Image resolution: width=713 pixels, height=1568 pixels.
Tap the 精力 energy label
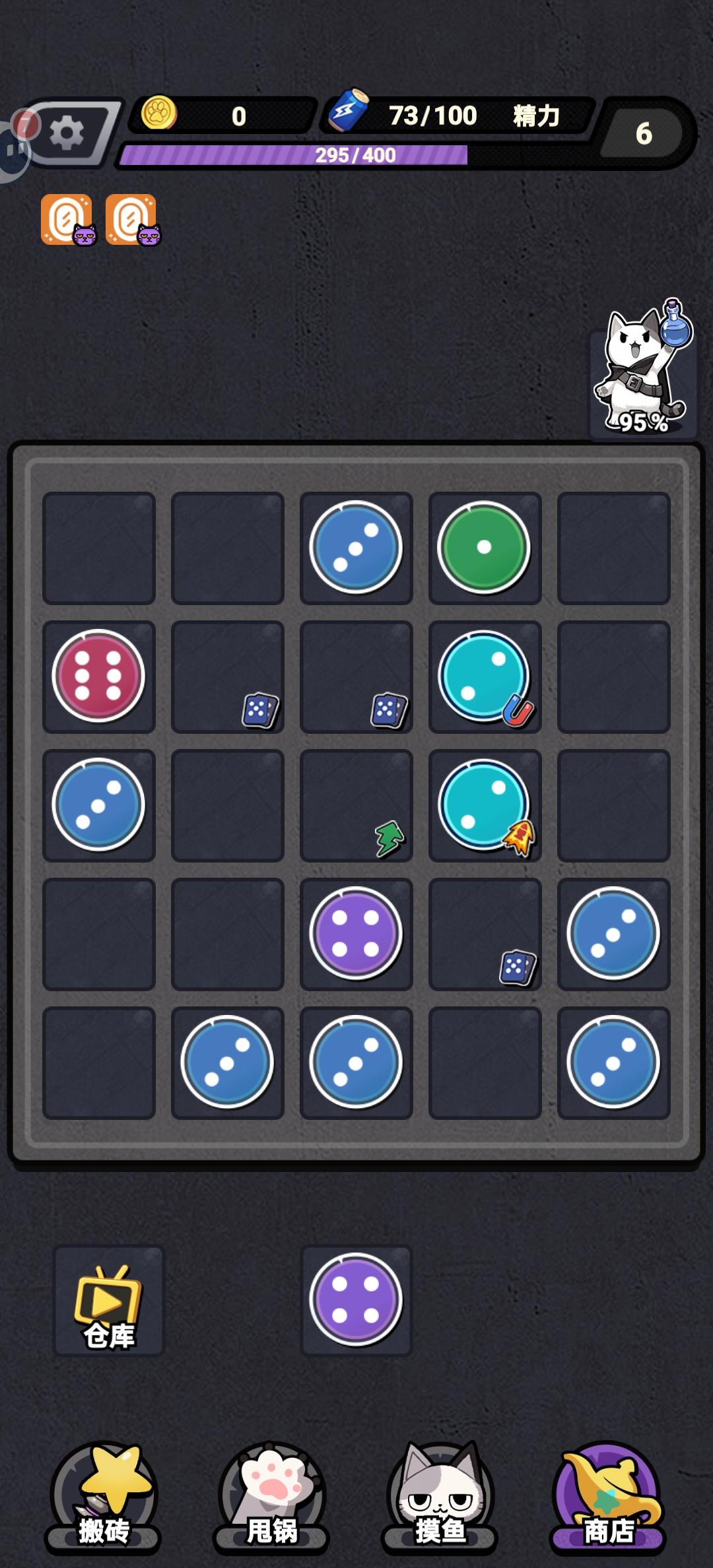(x=536, y=115)
